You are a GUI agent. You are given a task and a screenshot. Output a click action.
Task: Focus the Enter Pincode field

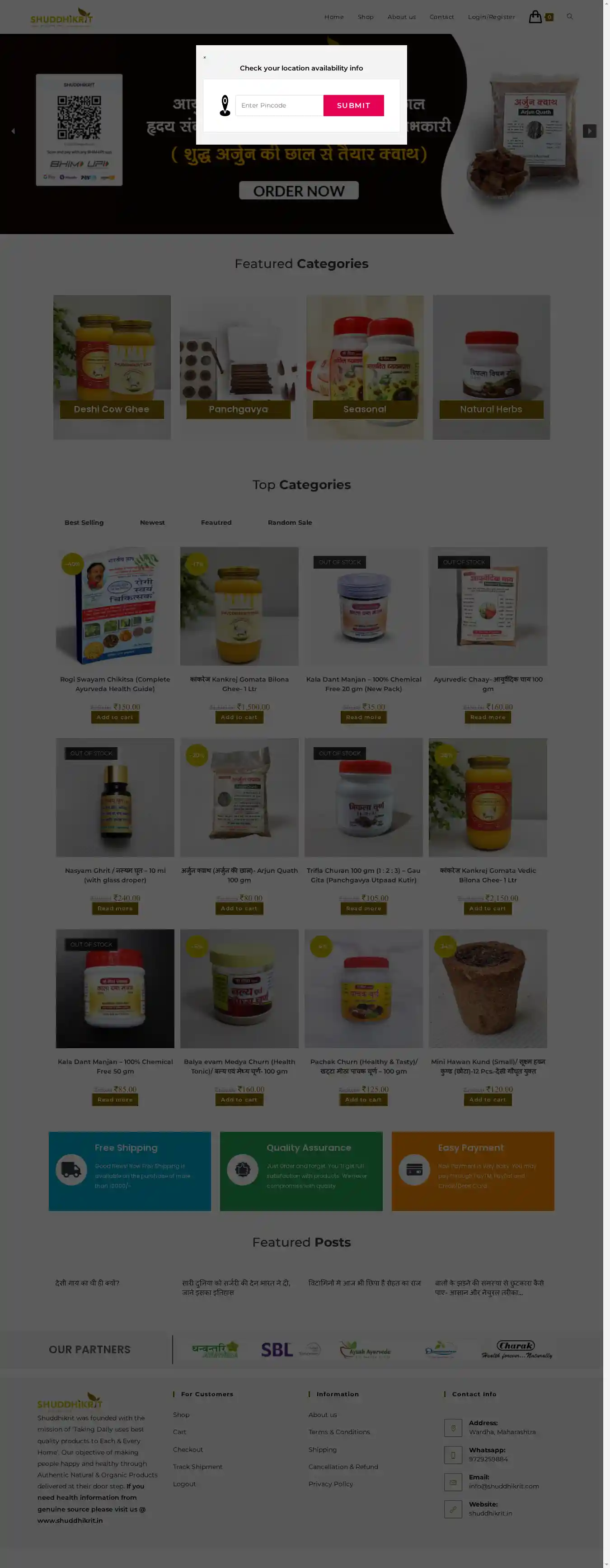[x=279, y=105]
